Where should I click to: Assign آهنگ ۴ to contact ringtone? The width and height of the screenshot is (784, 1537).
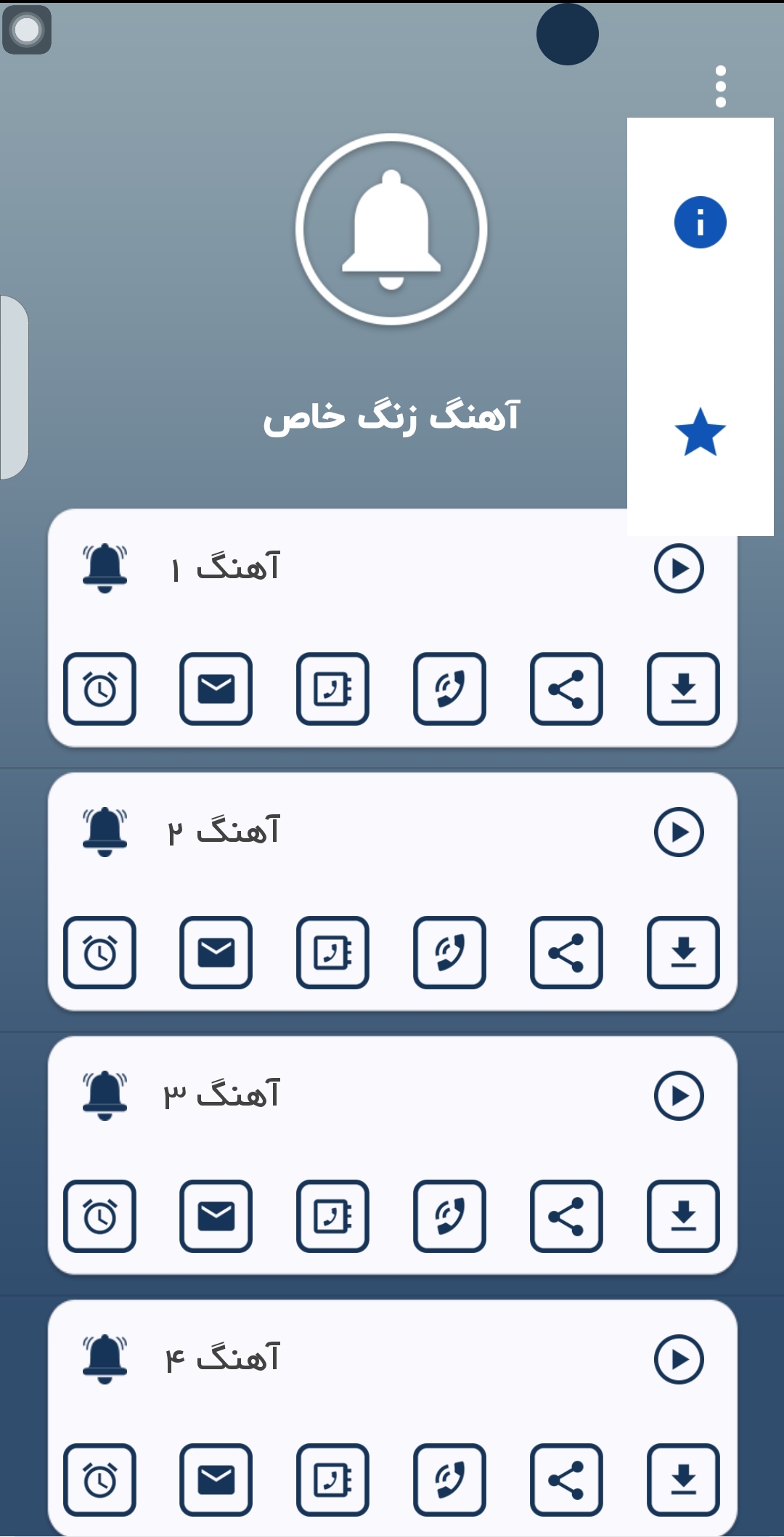click(x=332, y=1481)
